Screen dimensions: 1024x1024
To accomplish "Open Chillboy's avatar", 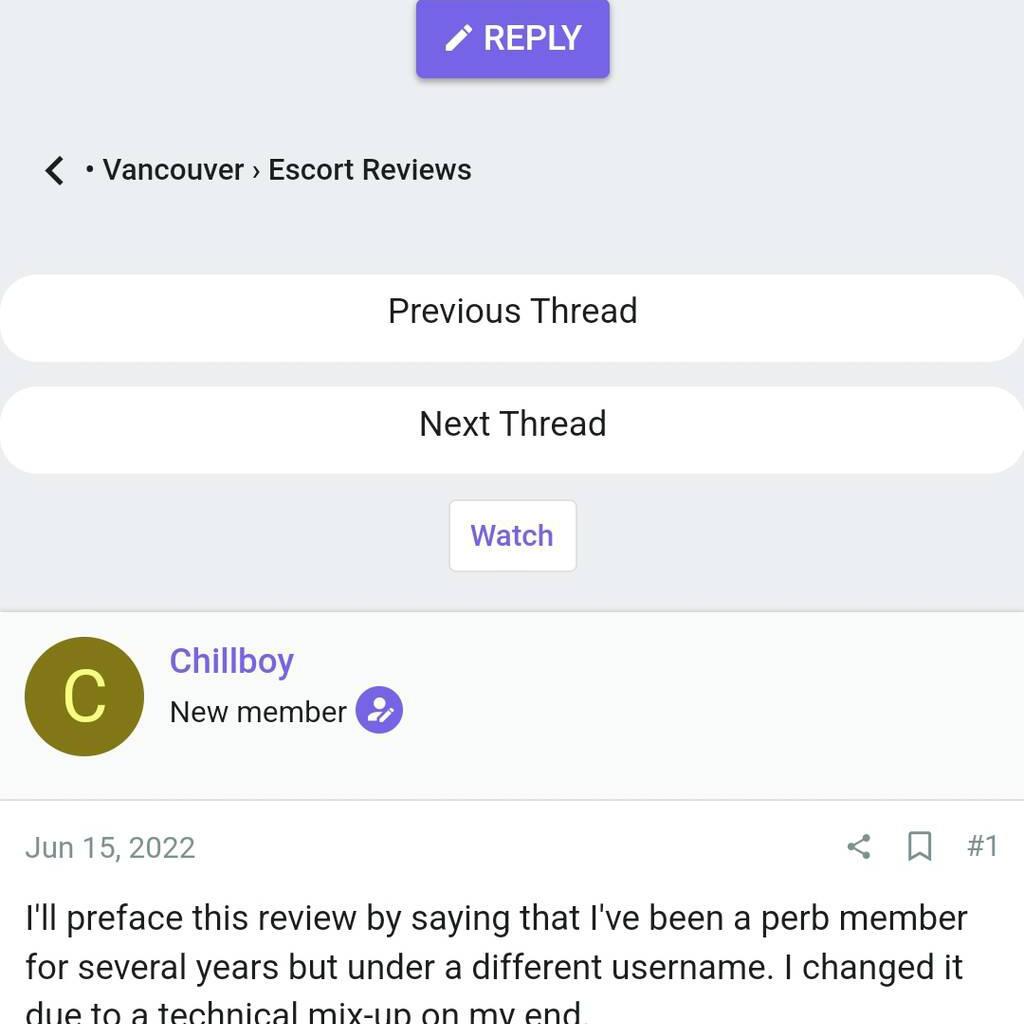I will pyautogui.click(x=84, y=696).
